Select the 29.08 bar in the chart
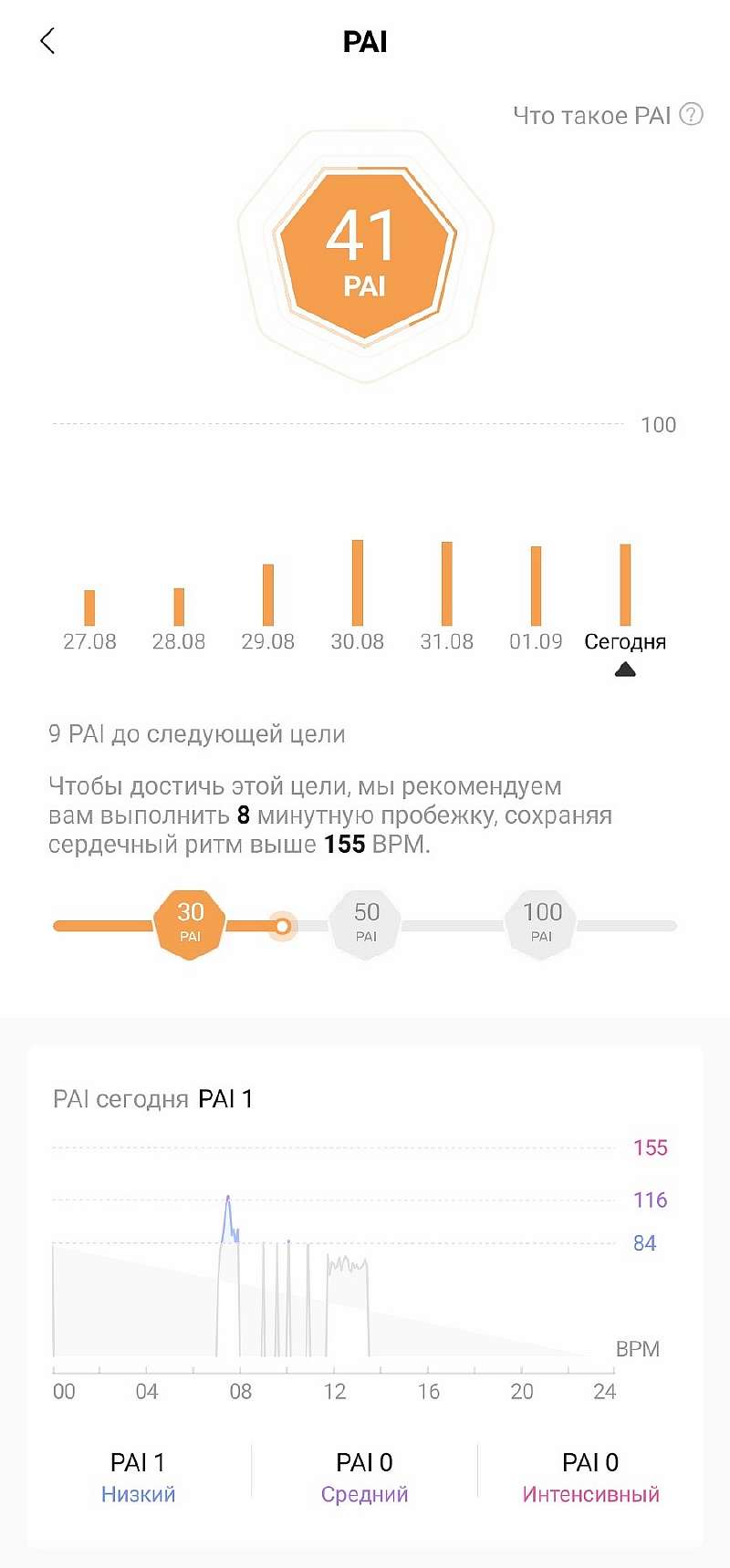Viewport: 730px width, 1568px height. [x=268, y=595]
